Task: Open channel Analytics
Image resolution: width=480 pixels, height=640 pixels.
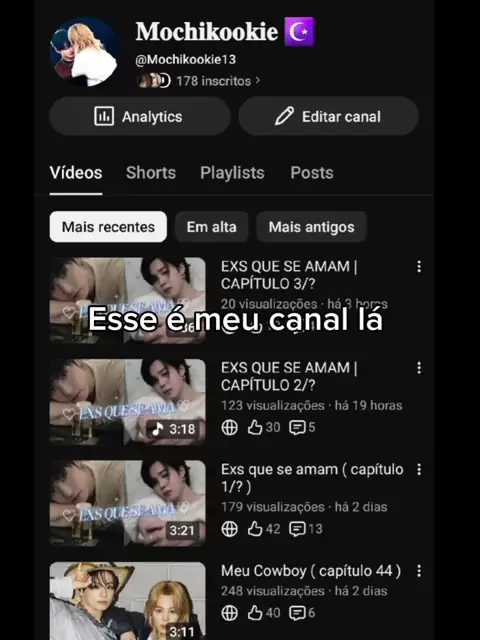Action: 140,116
